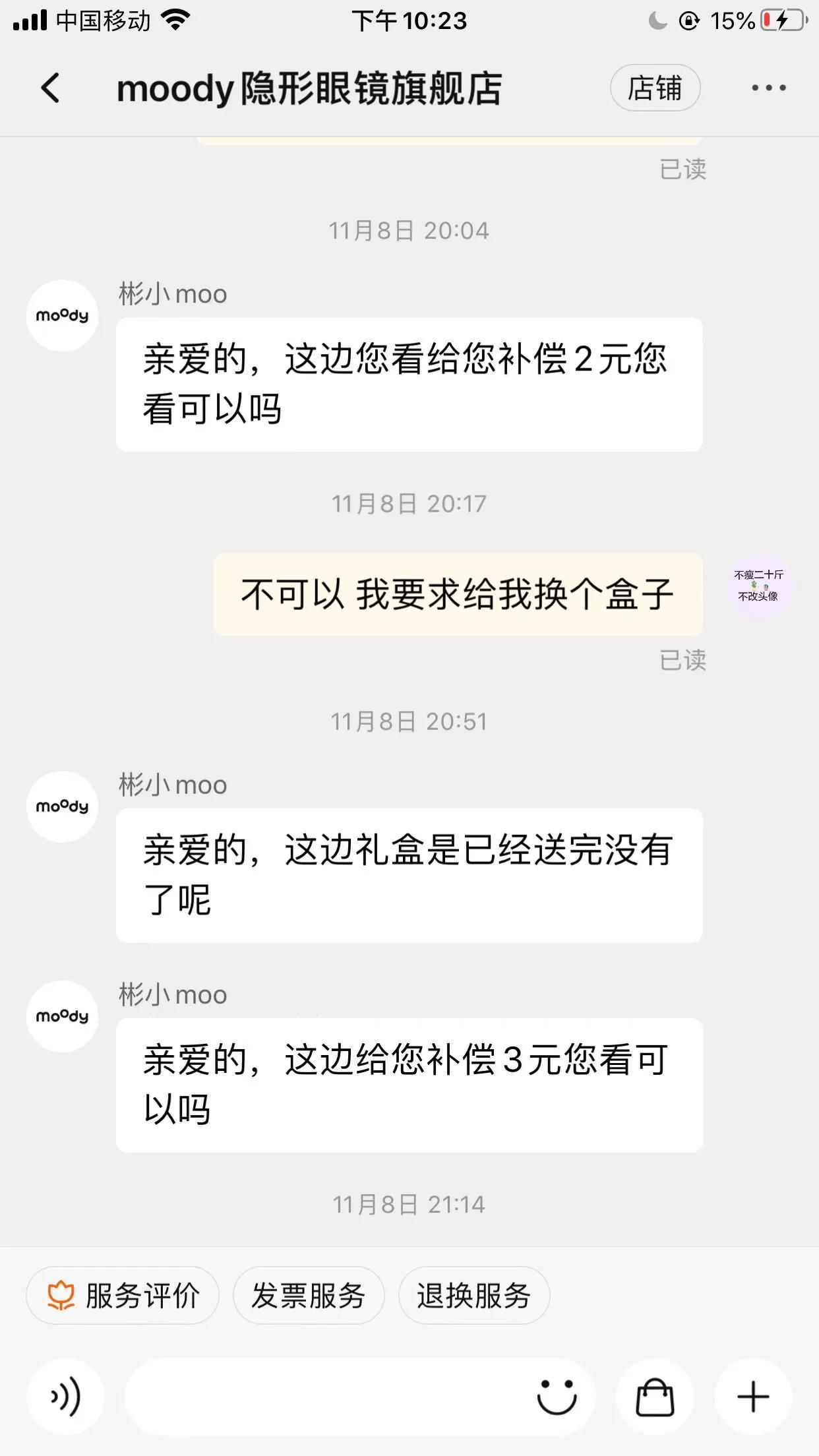Open the 发票服务 invoice service option
819x1456 pixels.
point(308,1294)
